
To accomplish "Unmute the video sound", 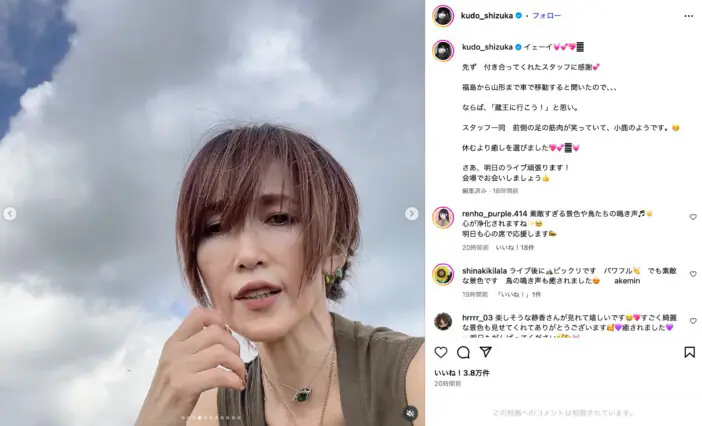I will [x=411, y=412].
